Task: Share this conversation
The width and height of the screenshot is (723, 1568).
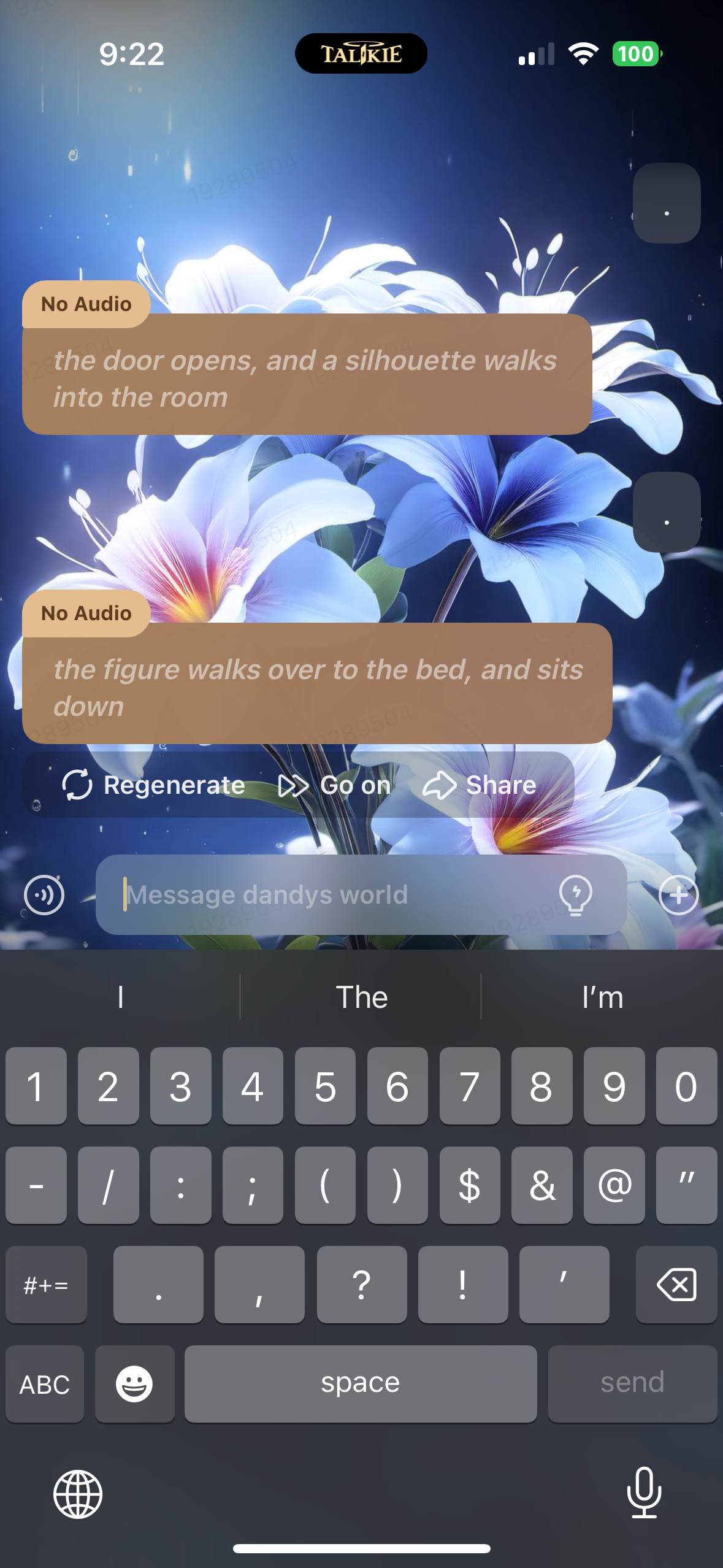Action: coord(480,785)
